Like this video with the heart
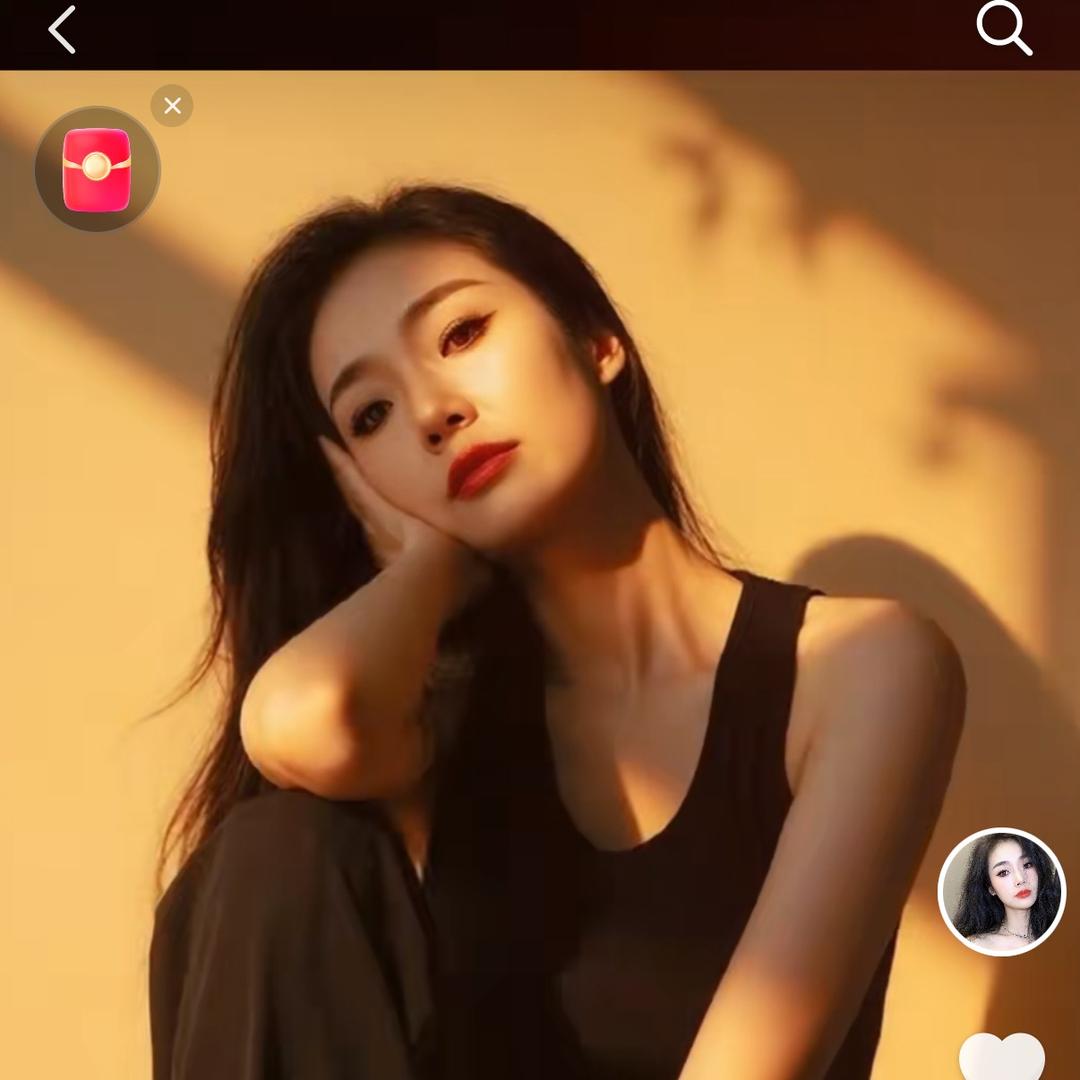The image size is (1080, 1080). [1001, 1058]
